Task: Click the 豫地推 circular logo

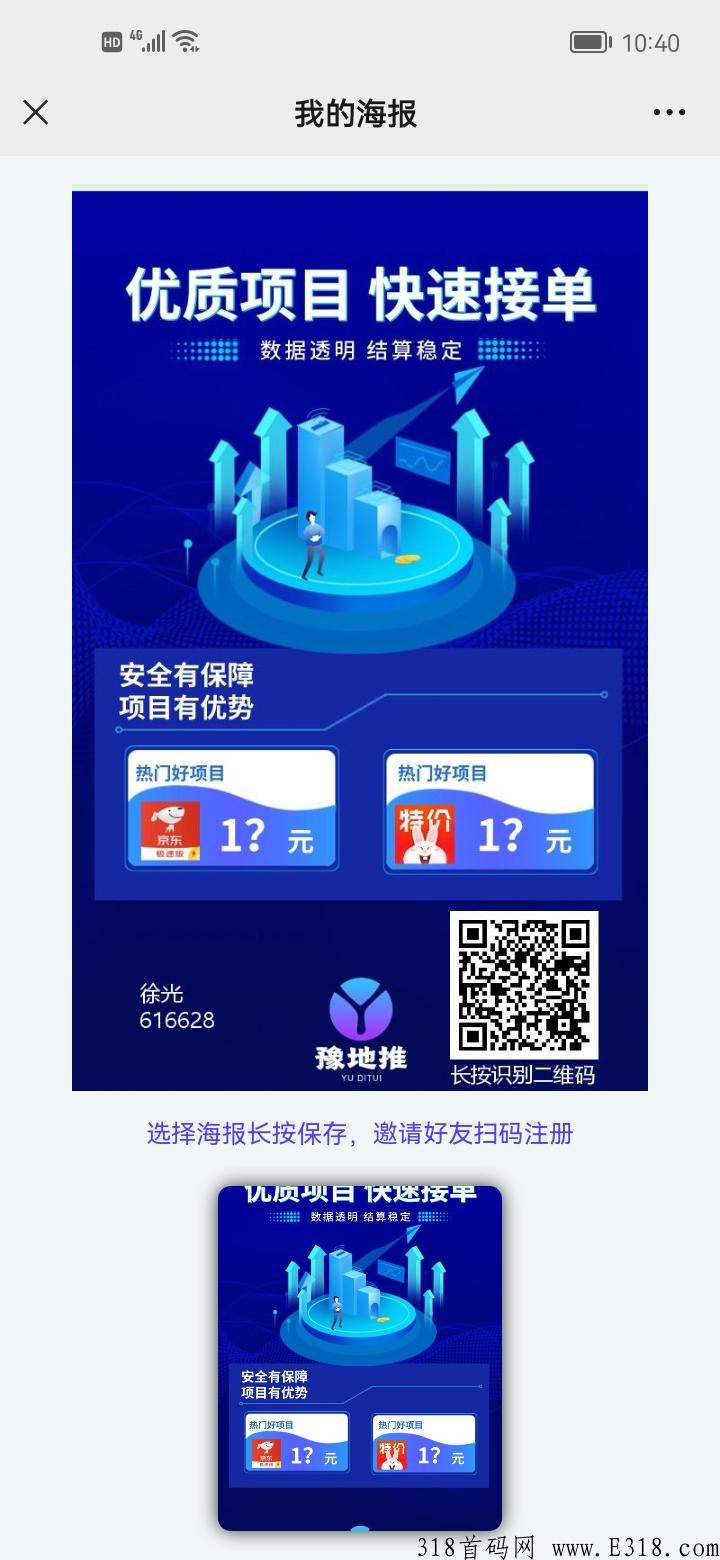Action: point(360,1005)
